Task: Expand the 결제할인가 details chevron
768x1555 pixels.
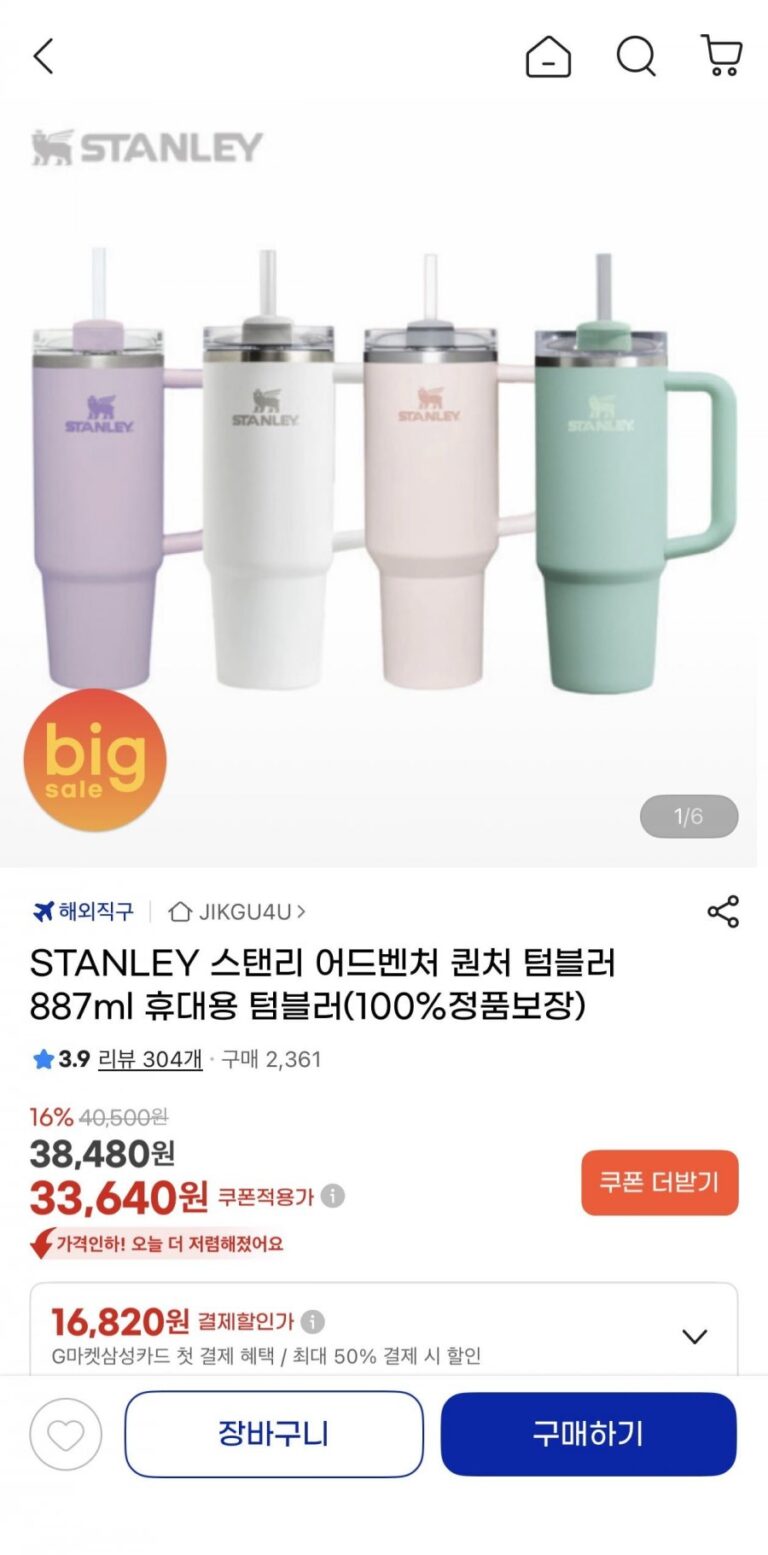Action: pos(694,1336)
